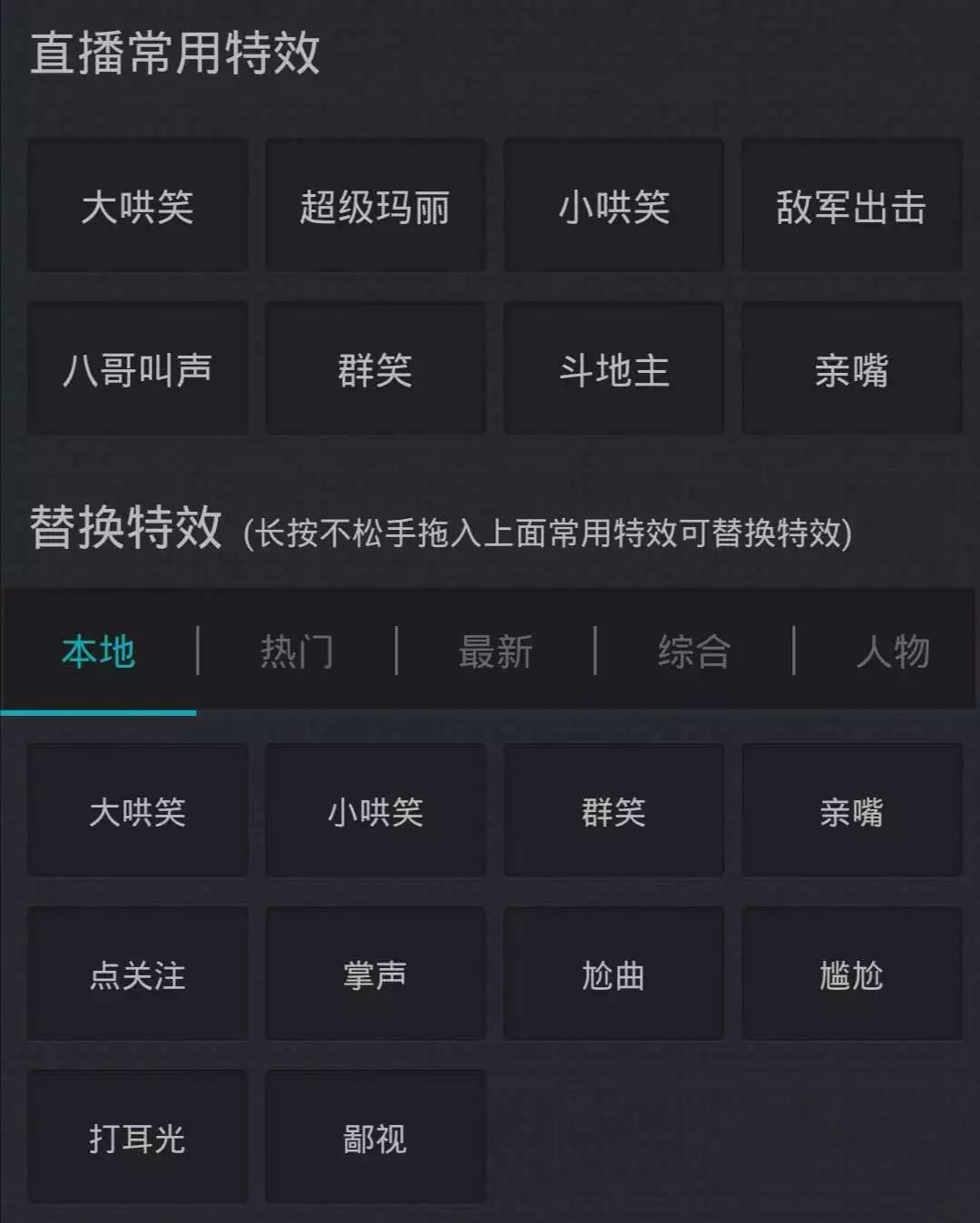Open the 人物 tab
The image size is (980, 1223).
pos(894,651)
